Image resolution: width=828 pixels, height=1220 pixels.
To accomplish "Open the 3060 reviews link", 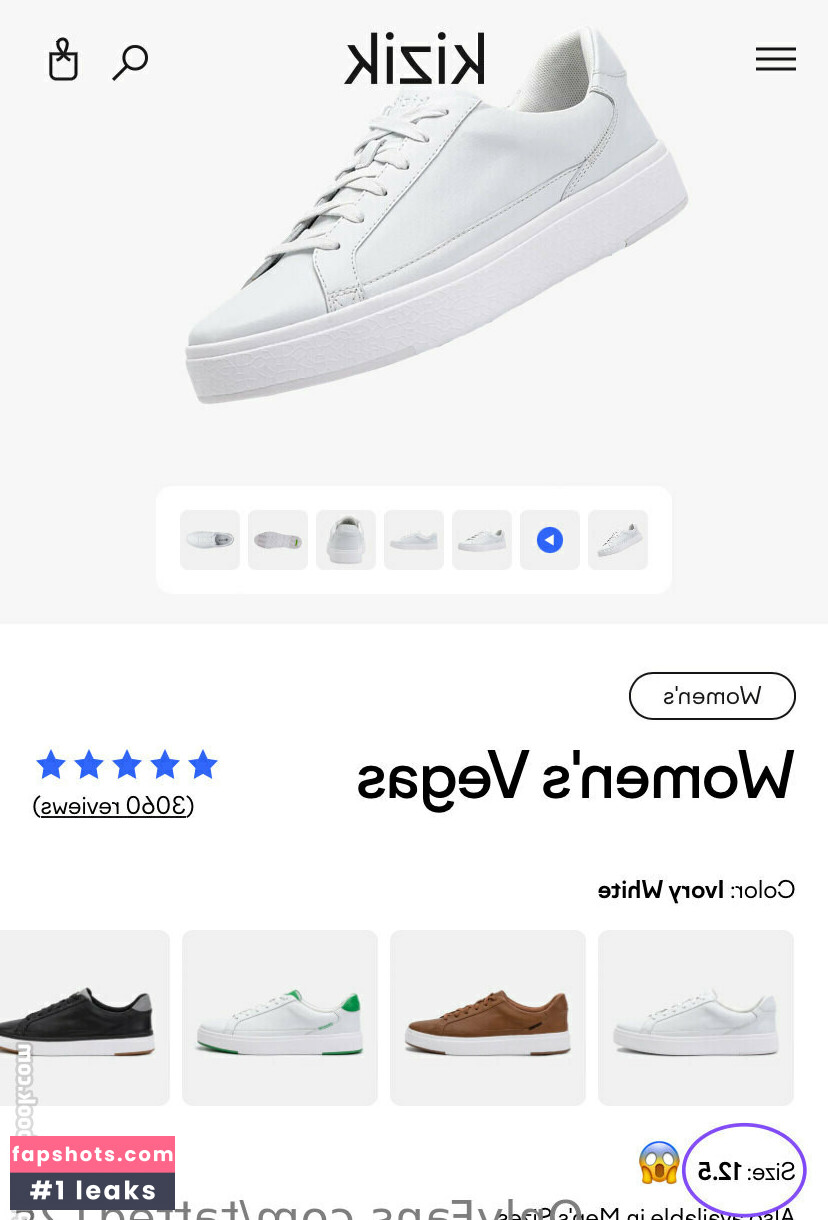I will (113, 806).
